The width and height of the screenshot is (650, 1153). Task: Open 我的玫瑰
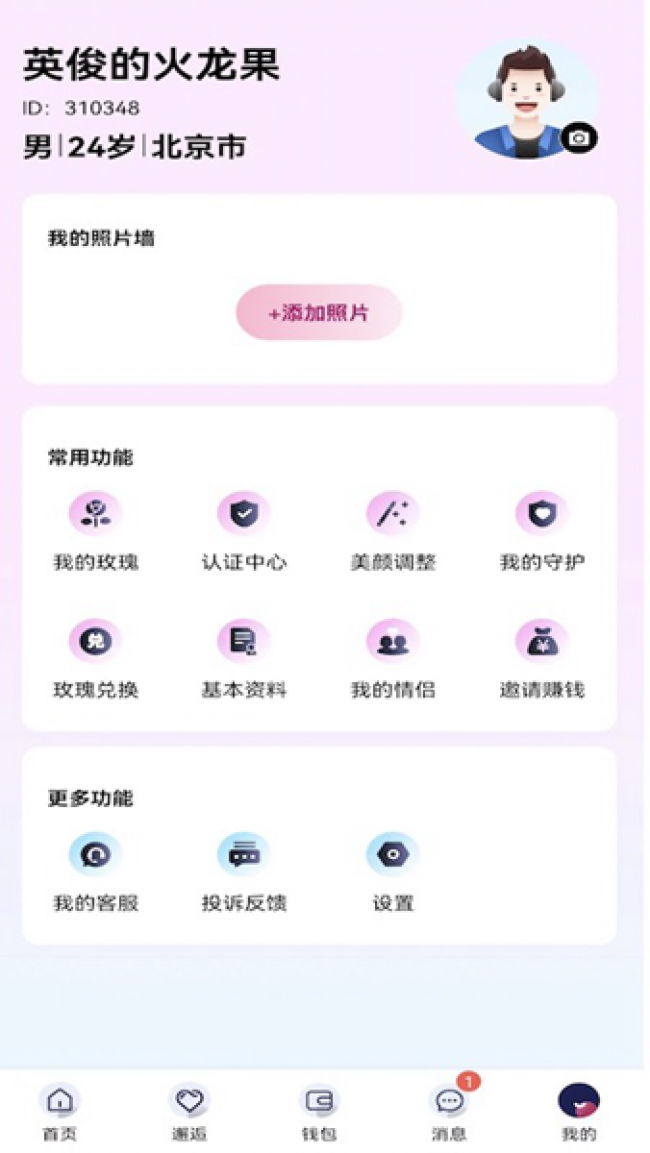pyautogui.click(x=95, y=531)
